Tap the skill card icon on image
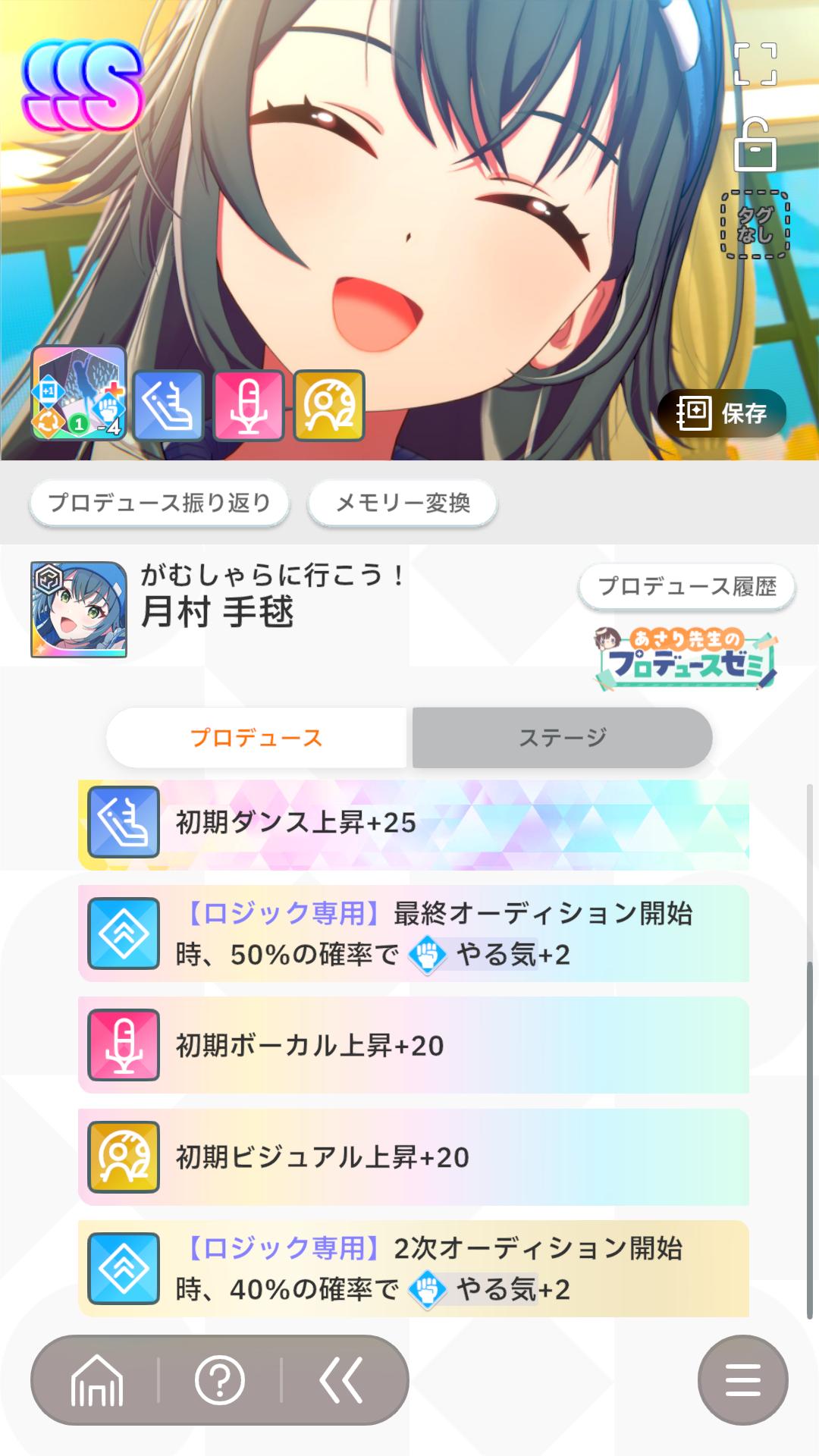 pyautogui.click(x=78, y=393)
